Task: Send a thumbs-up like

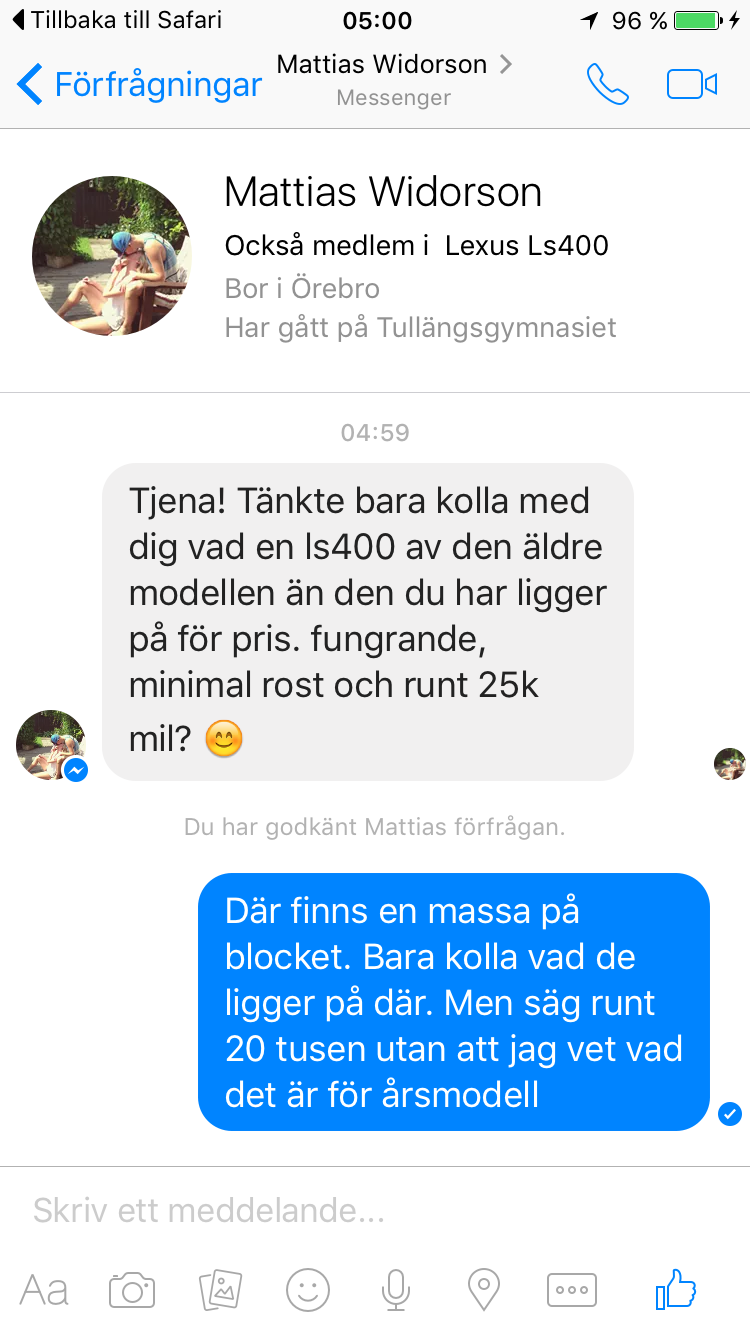Action: [675, 1290]
